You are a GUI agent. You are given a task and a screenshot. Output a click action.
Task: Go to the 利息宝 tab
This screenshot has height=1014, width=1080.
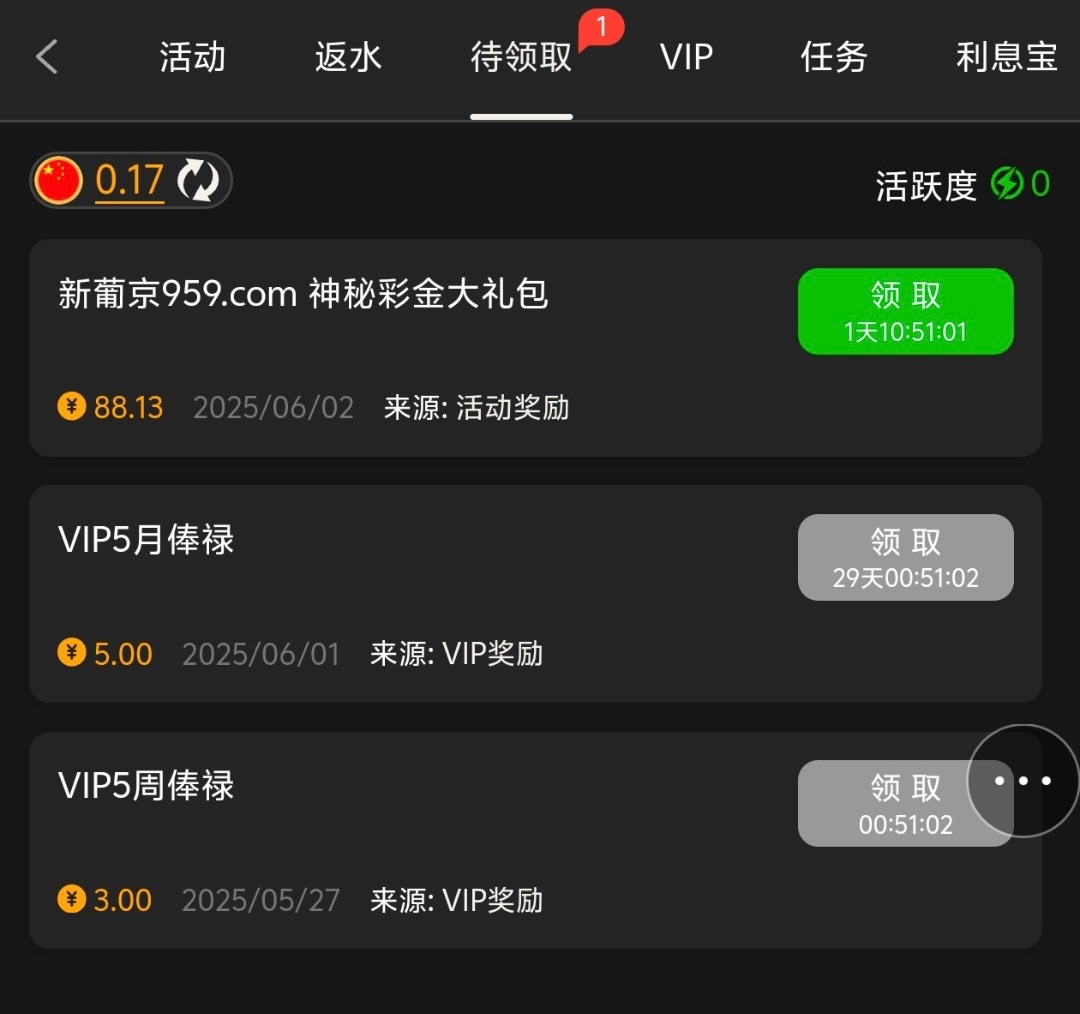click(1006, 57)
